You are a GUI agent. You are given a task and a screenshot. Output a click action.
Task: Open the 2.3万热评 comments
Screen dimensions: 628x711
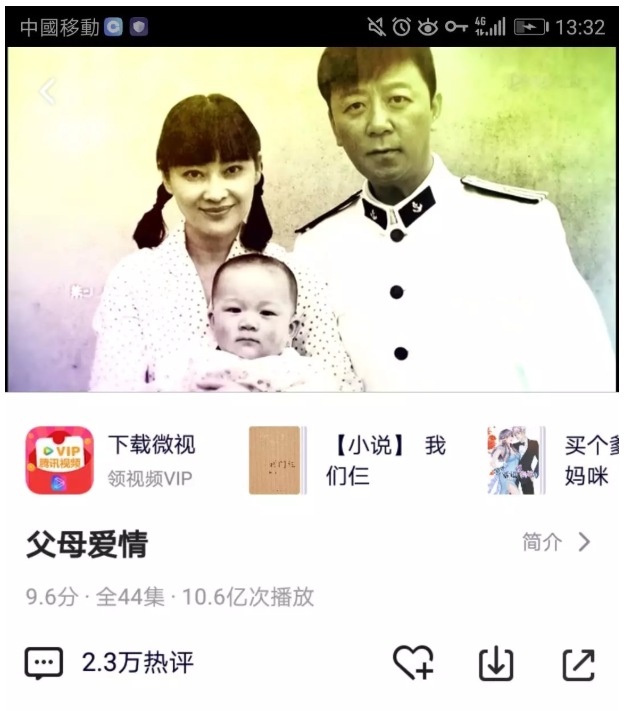click(x=108, y=662)
